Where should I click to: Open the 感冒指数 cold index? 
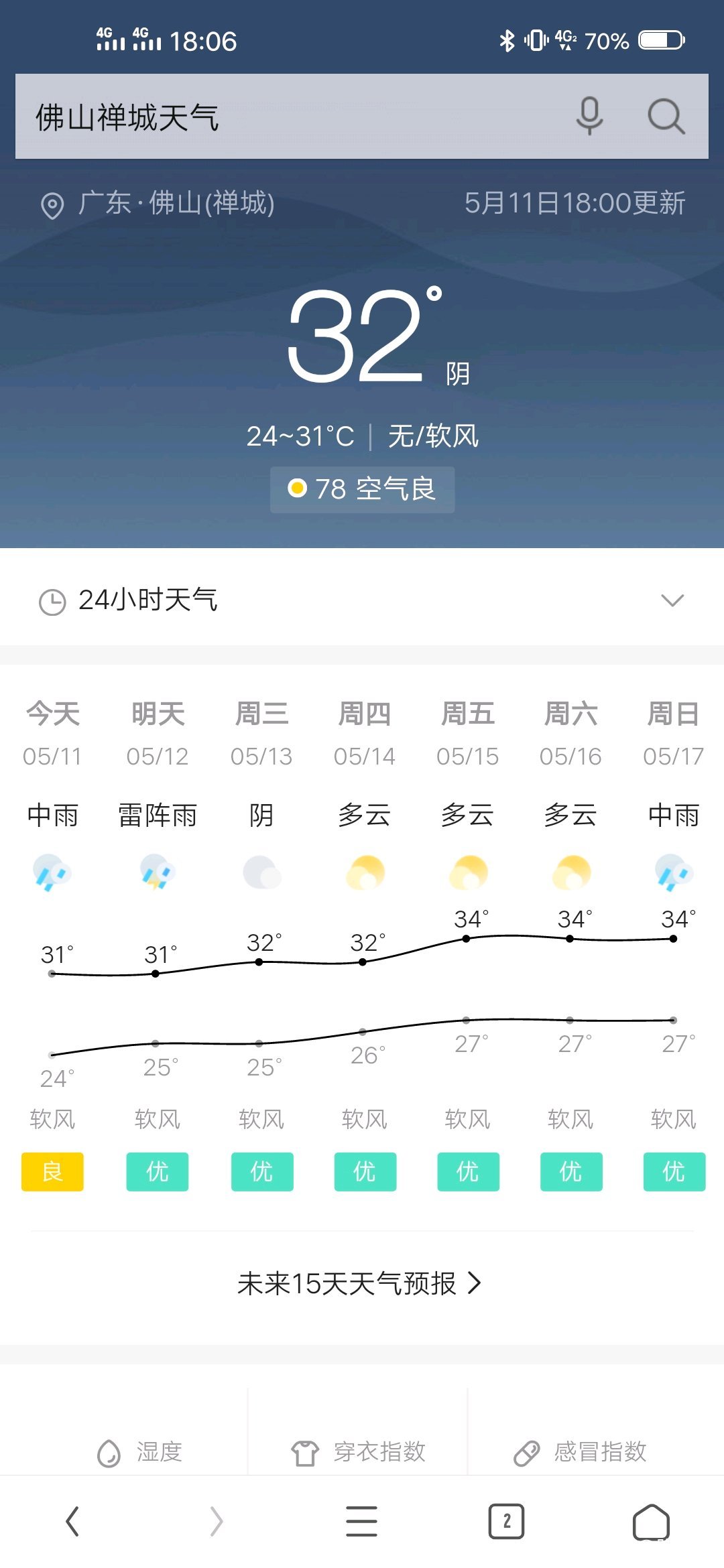581,1451
